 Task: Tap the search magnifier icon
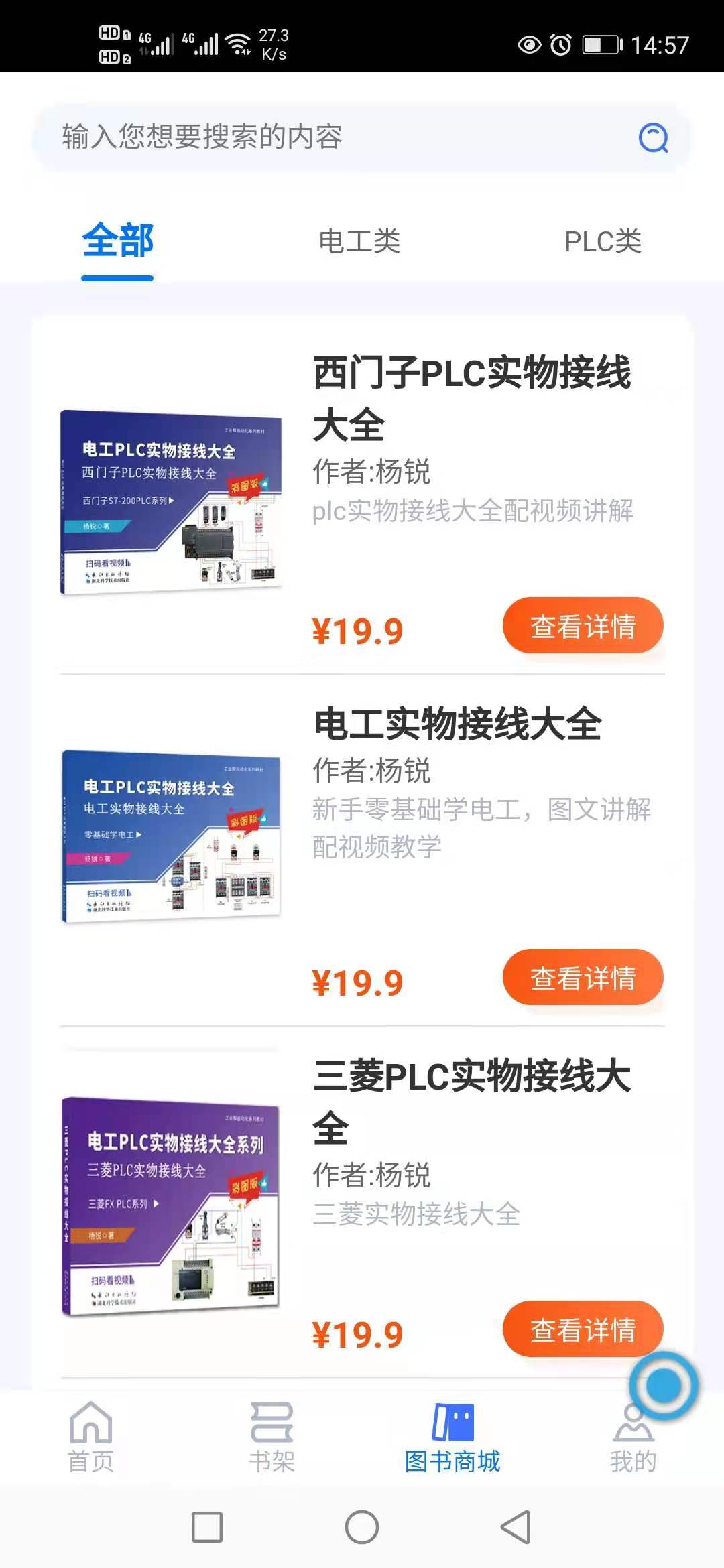653,138
